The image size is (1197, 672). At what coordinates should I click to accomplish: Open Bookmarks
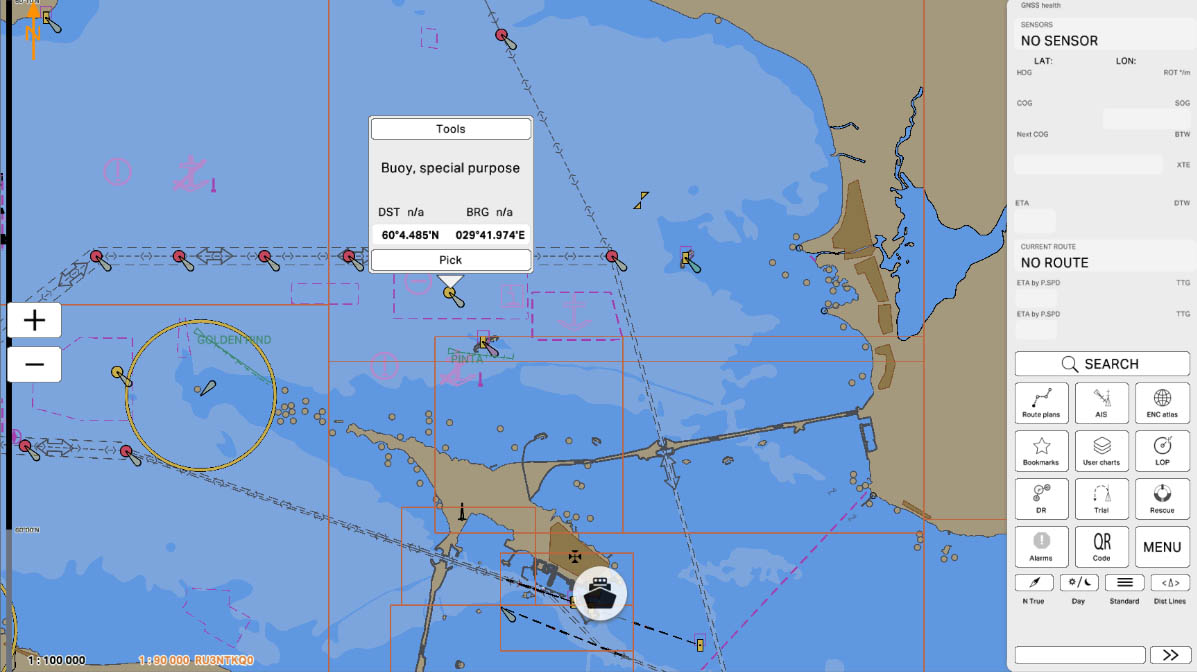tap(1041, 450)
